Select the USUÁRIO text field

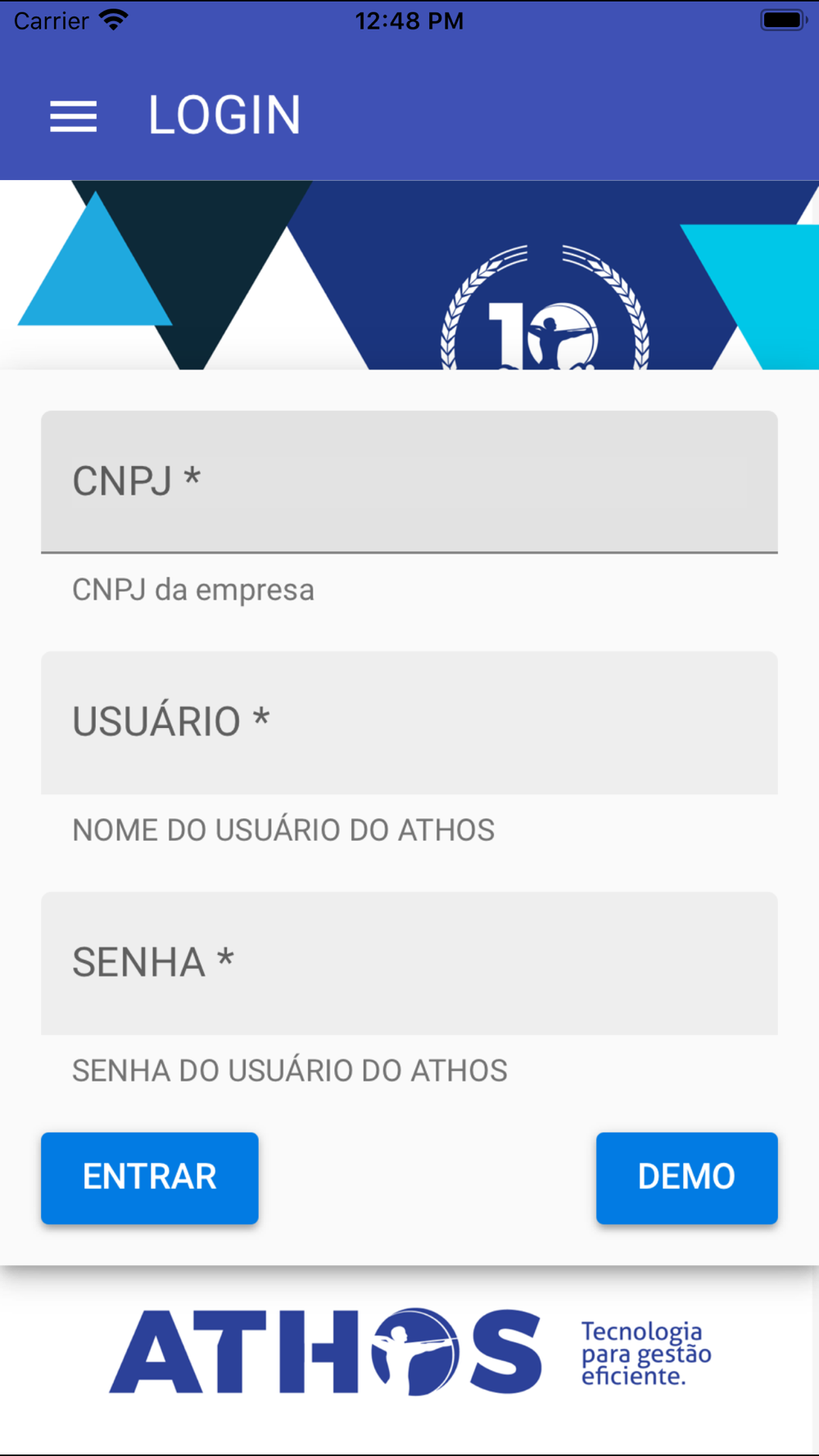409,723
